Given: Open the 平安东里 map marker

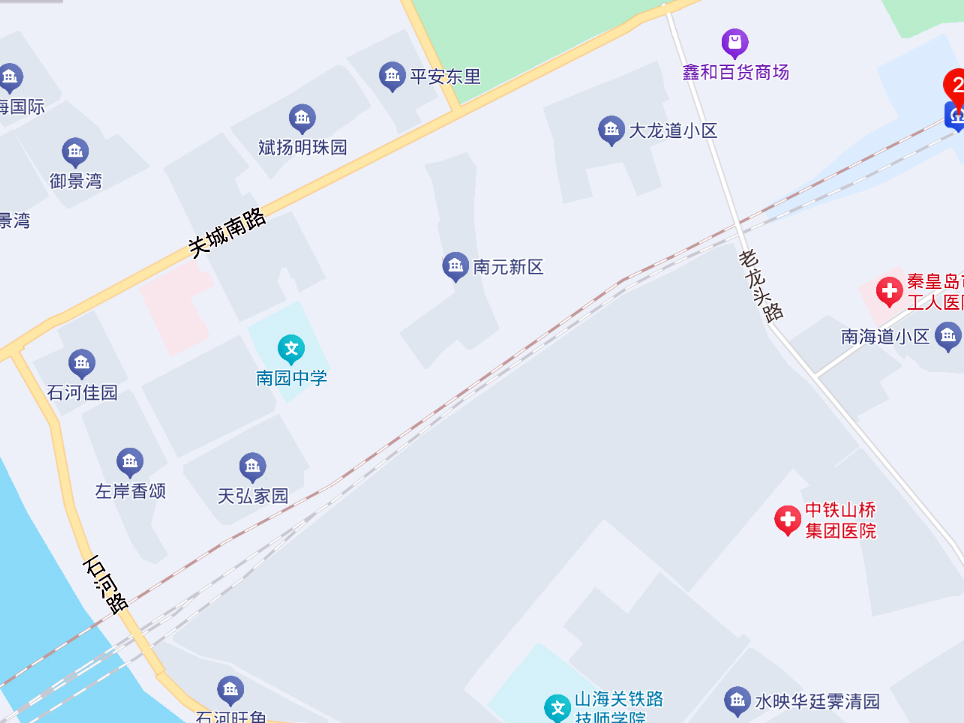Looking at the screenshot, I should pos(392,76).
